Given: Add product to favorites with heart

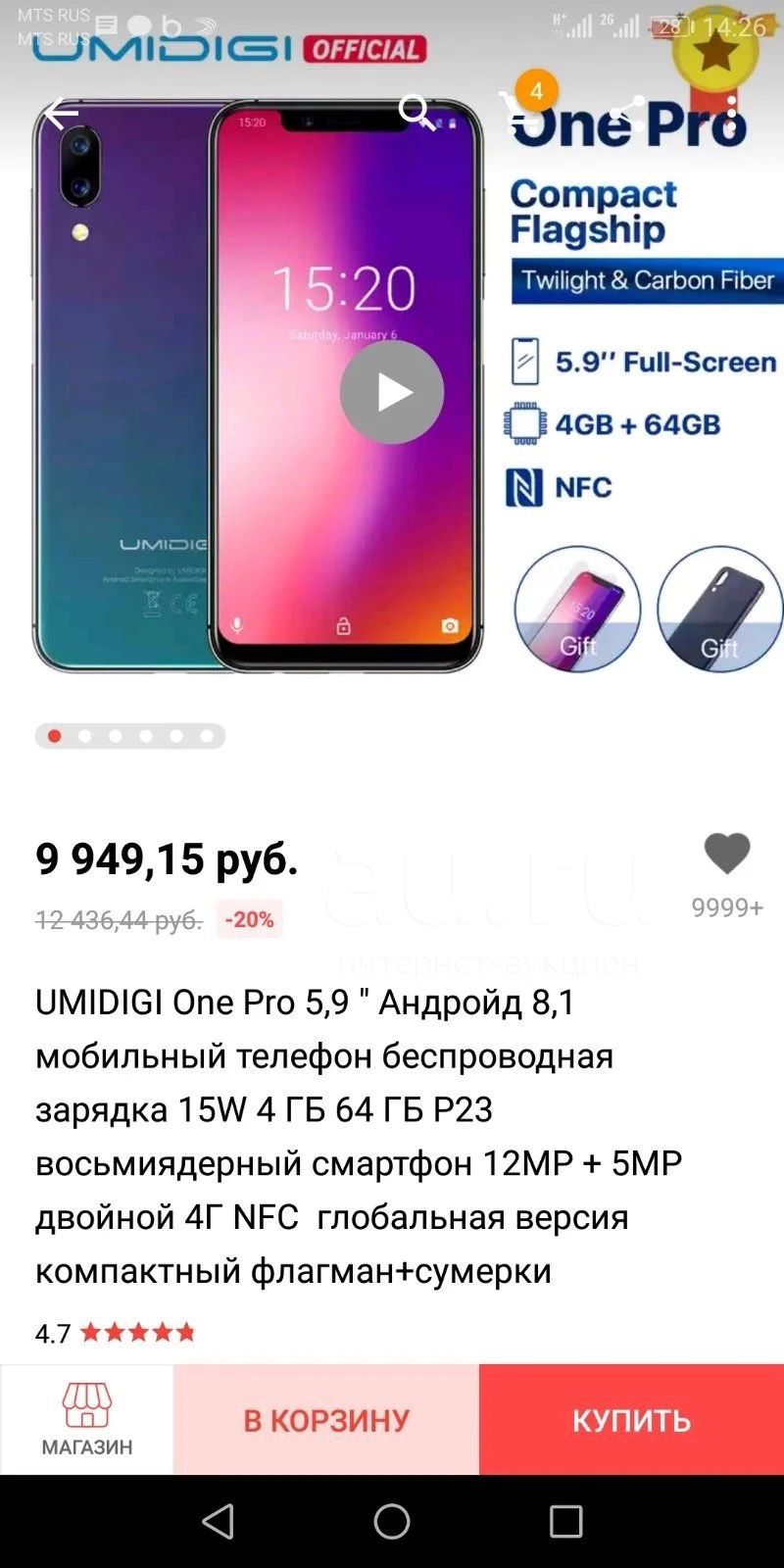Looking at the screenshot, I should (x=727, y=854).
